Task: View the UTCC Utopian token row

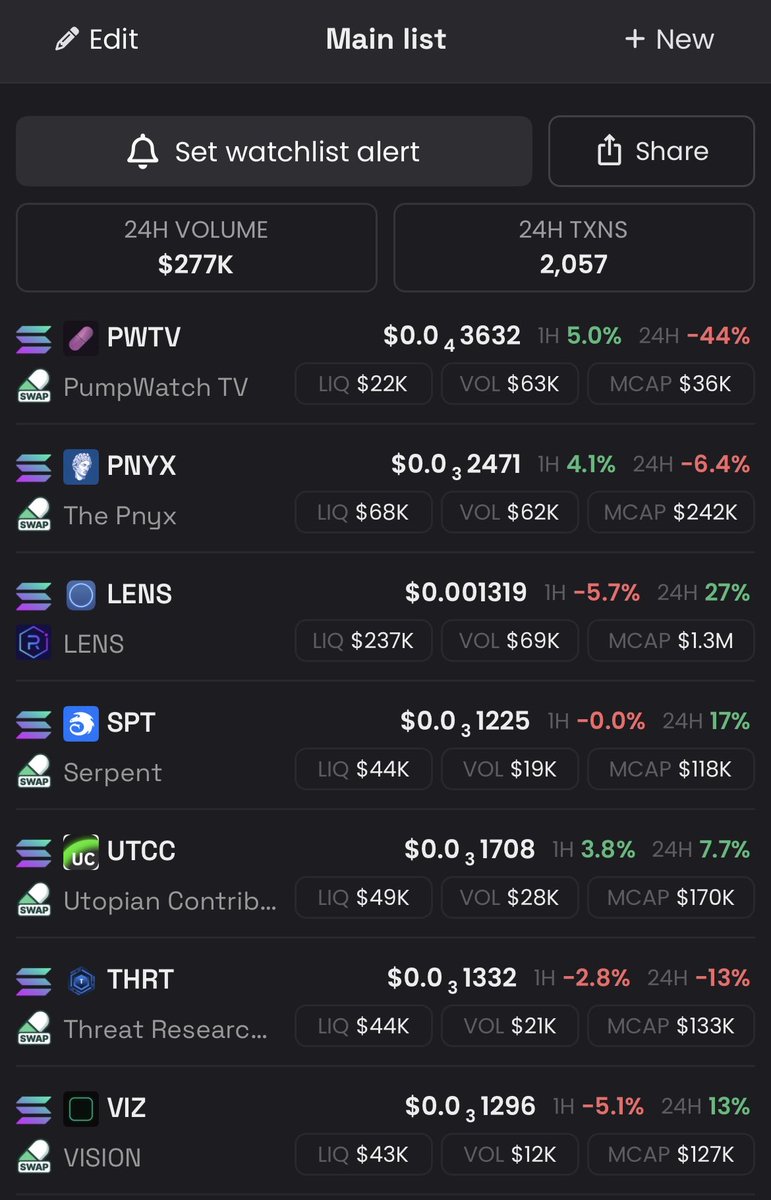Action: pyautogui.click(x=141, y=851)
